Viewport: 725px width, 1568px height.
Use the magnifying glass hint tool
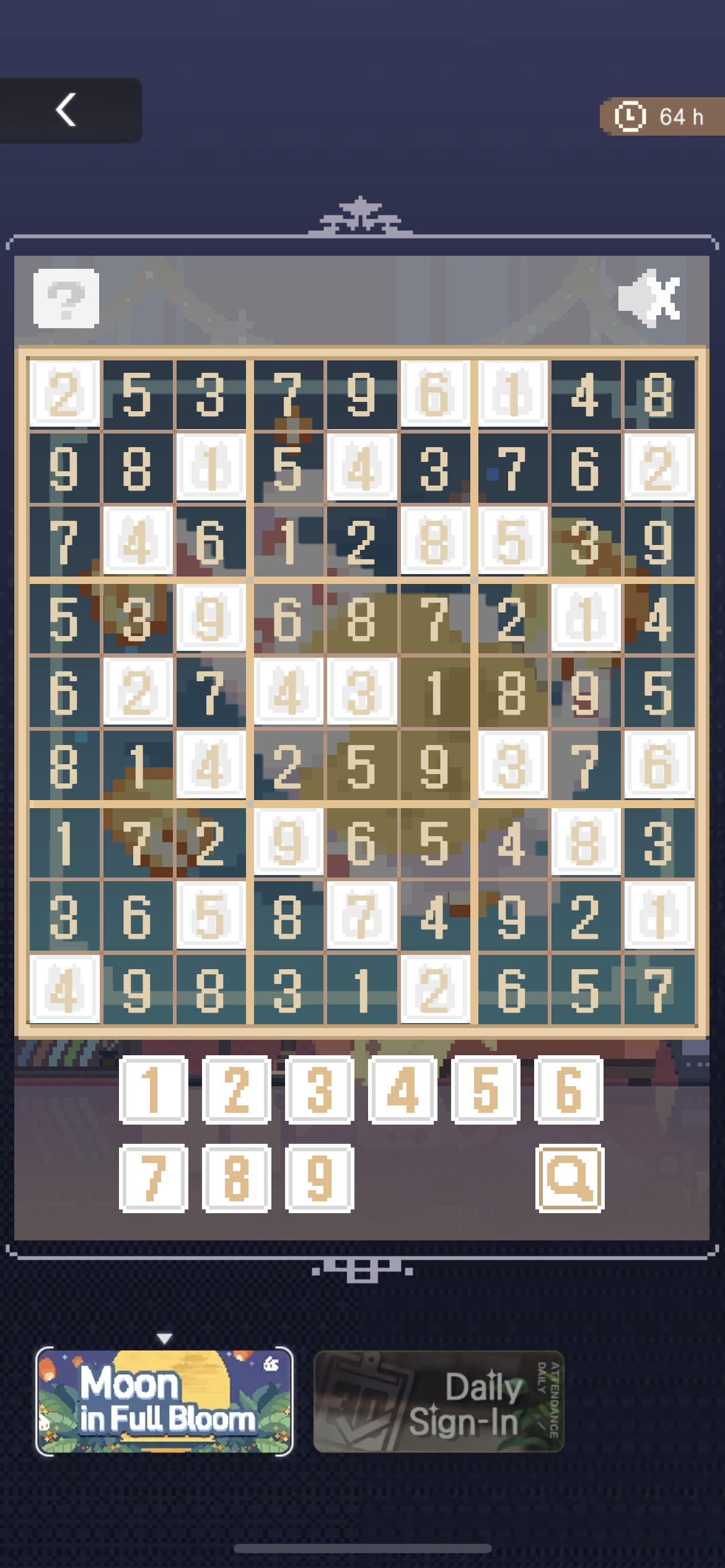(x=569, y=1175)
